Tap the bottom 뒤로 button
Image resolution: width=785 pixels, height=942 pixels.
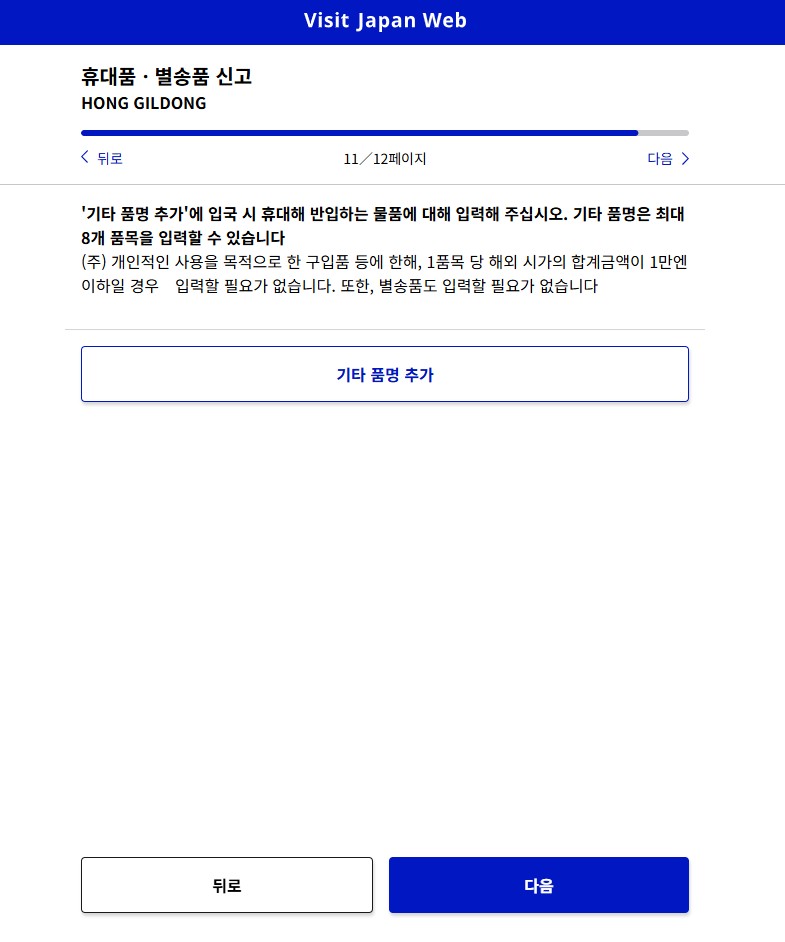click(x=226, y=885)
